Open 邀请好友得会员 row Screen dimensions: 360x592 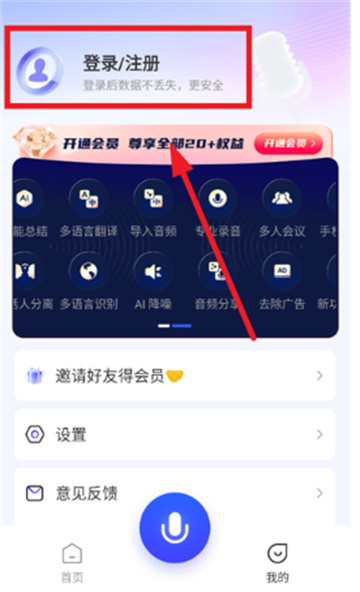[175, 376]
